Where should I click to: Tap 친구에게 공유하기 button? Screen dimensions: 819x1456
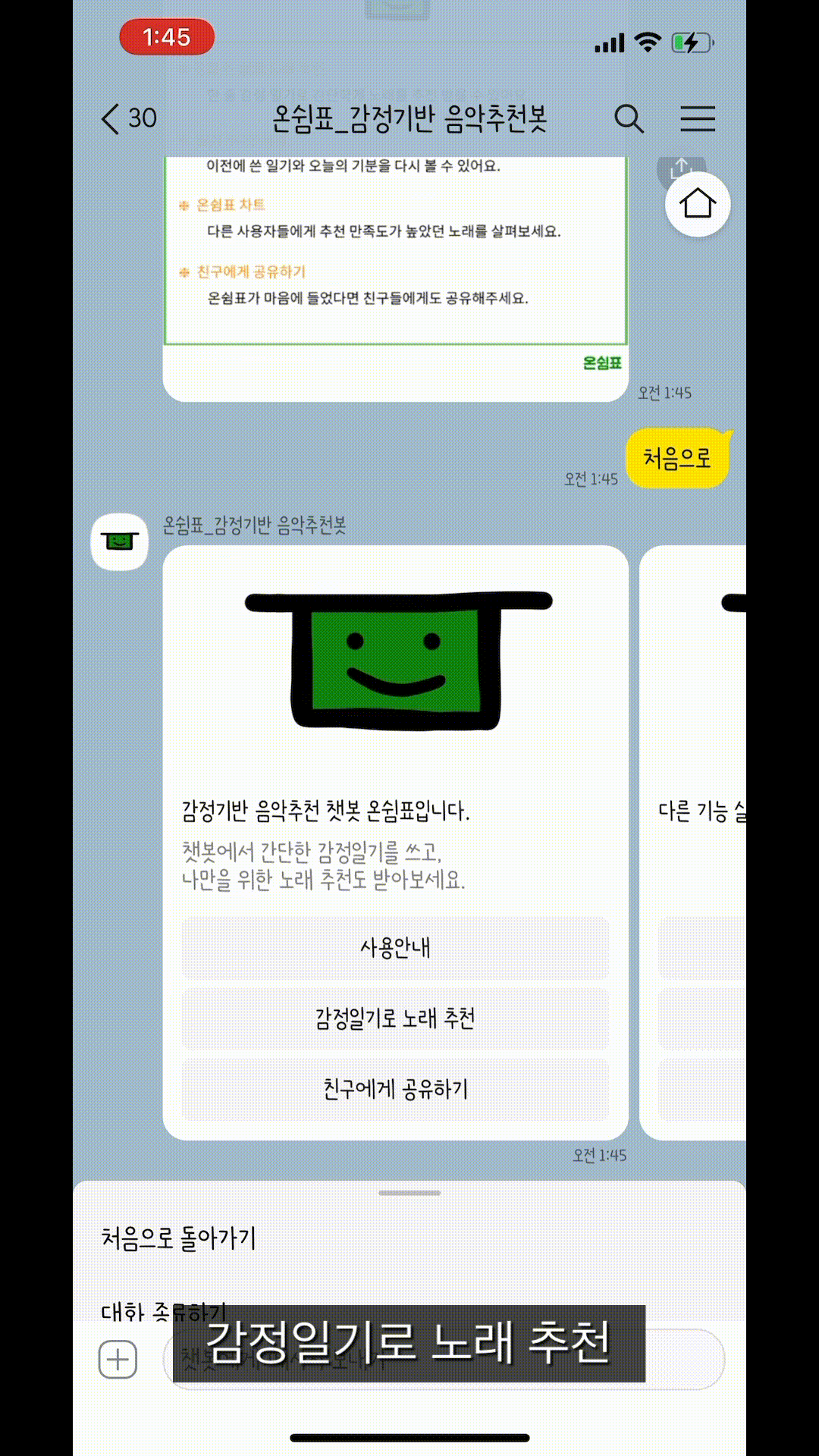395,1090
